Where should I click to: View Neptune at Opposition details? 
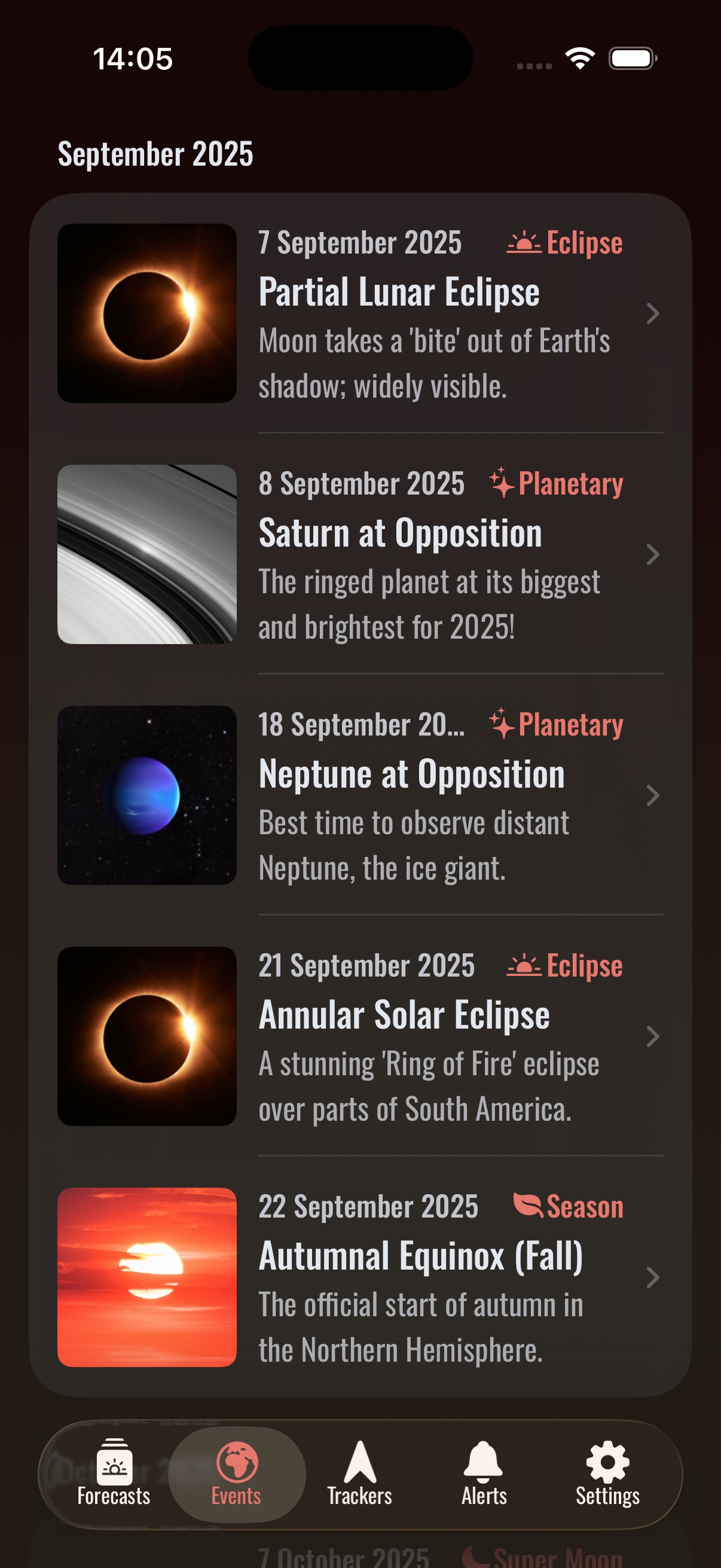tap(411, 795)
